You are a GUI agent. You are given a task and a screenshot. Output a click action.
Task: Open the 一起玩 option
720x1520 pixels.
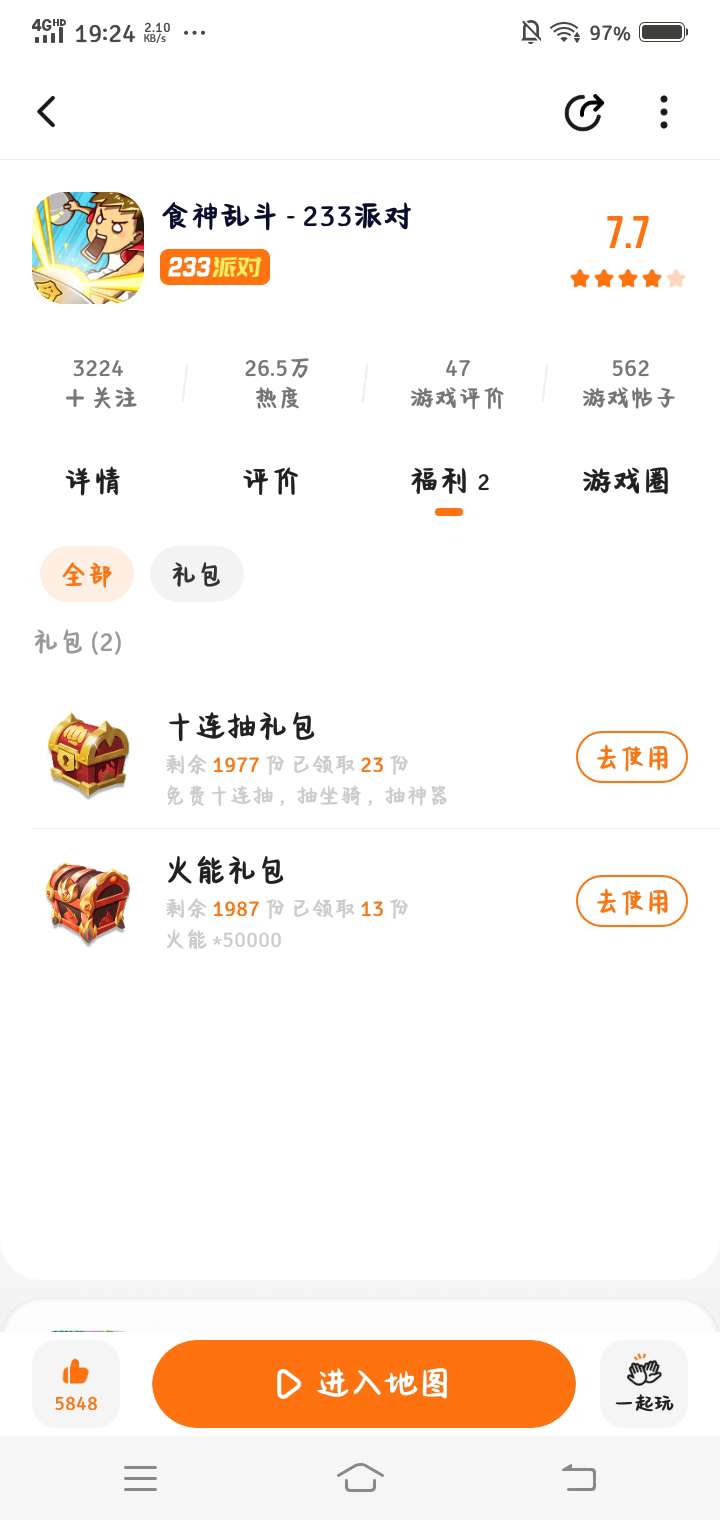coord(644,1383)
